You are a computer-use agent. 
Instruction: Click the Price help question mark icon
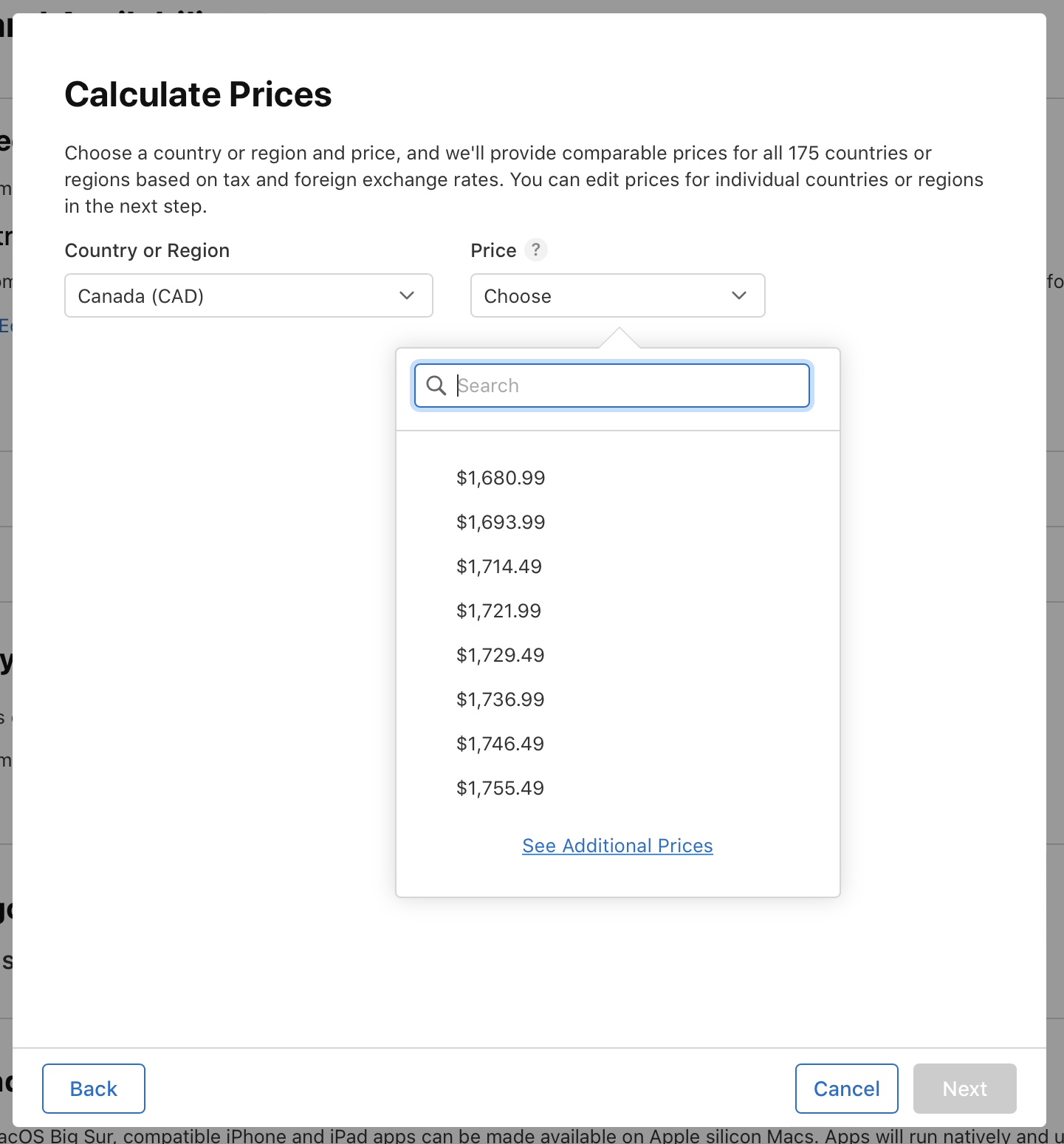click(x=537, y=250)
